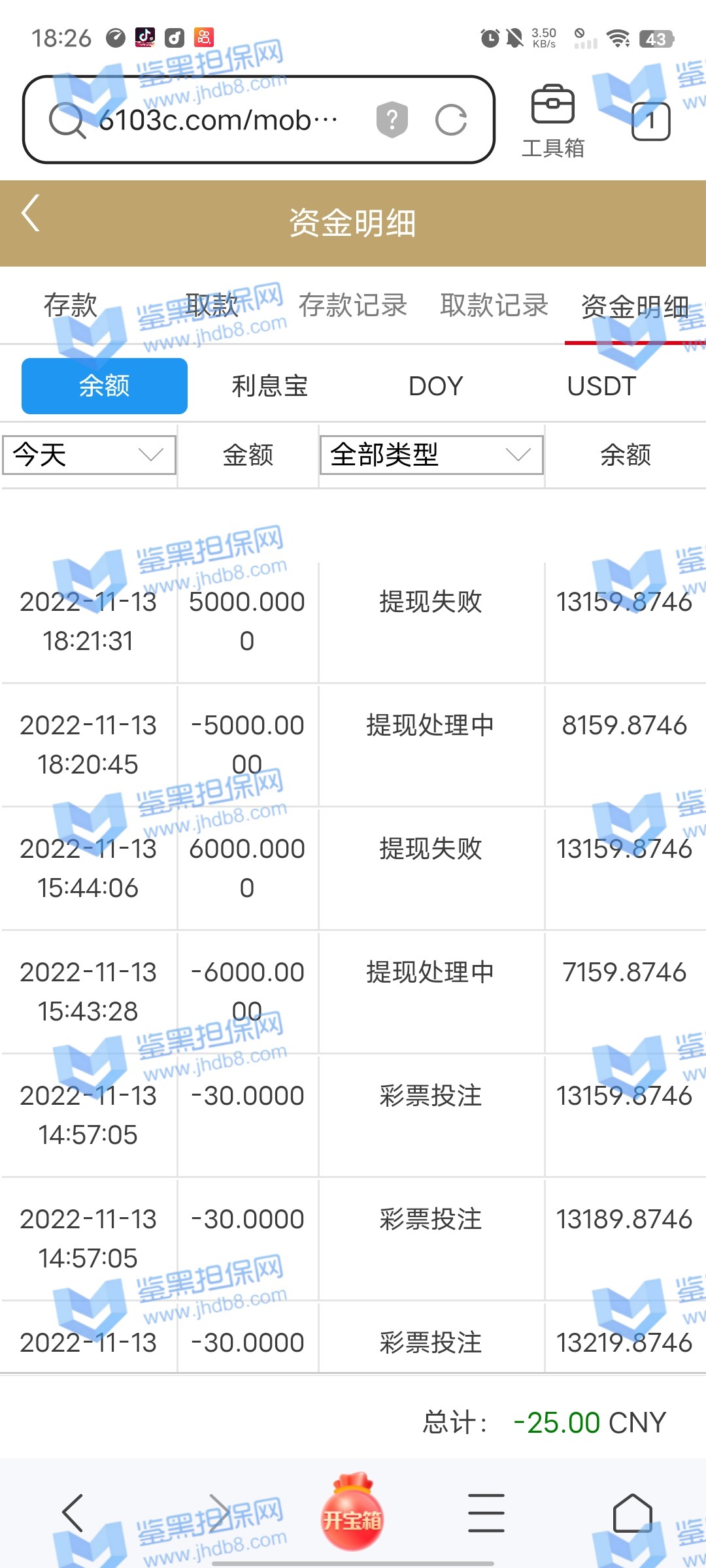Reload the current web page
This screenshot has height=1568, width=706.
point(451,120)
